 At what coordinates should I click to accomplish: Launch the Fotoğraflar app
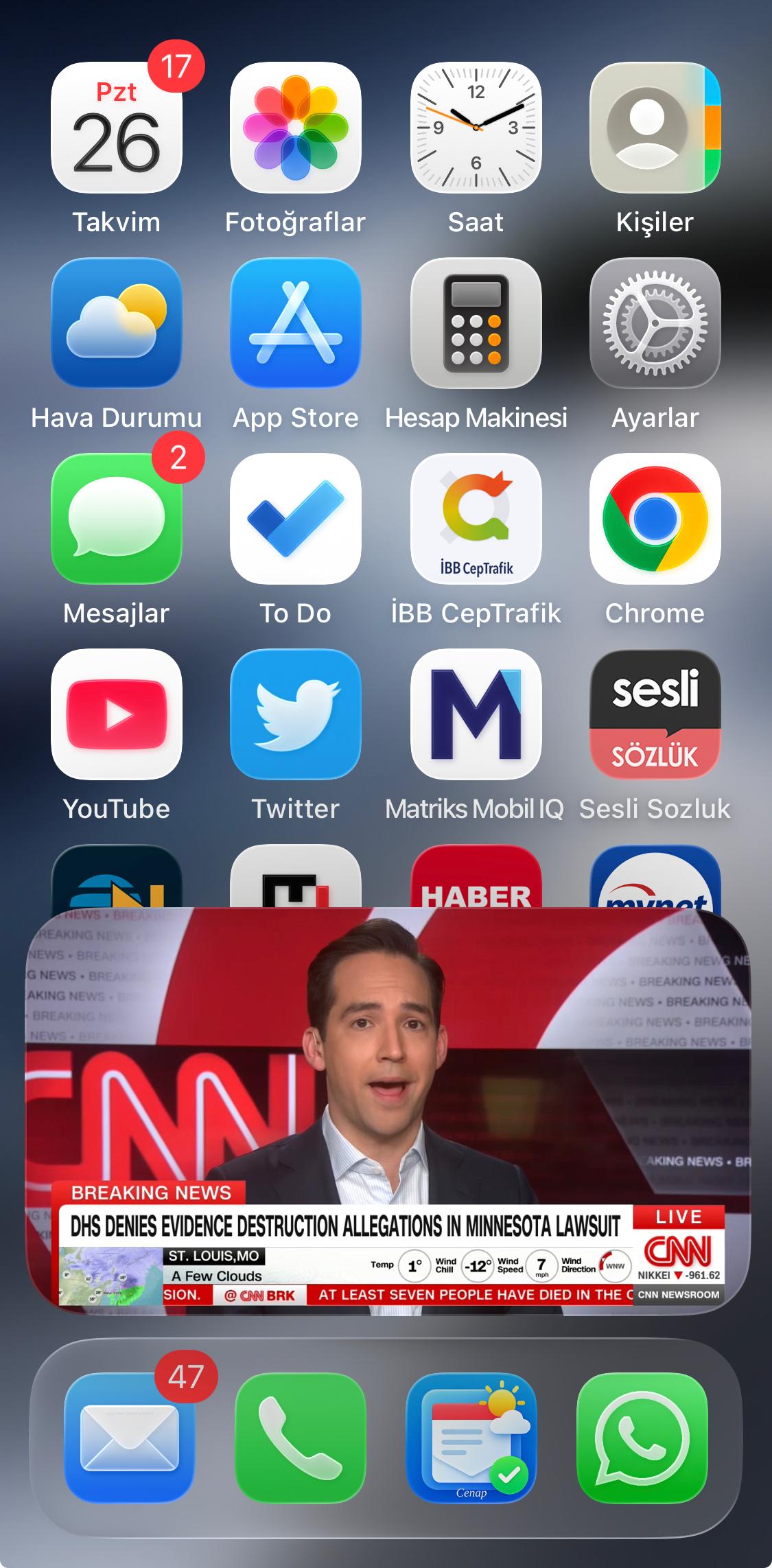(x=296, y=128)
